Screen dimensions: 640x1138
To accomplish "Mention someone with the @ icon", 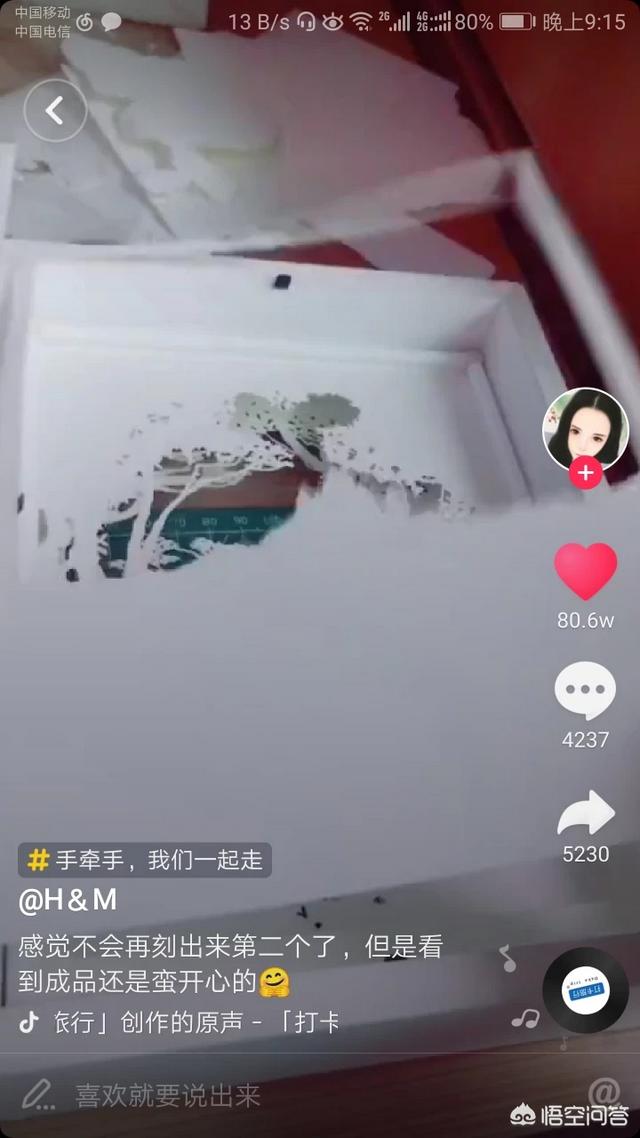I will (x=604, y=1091).
